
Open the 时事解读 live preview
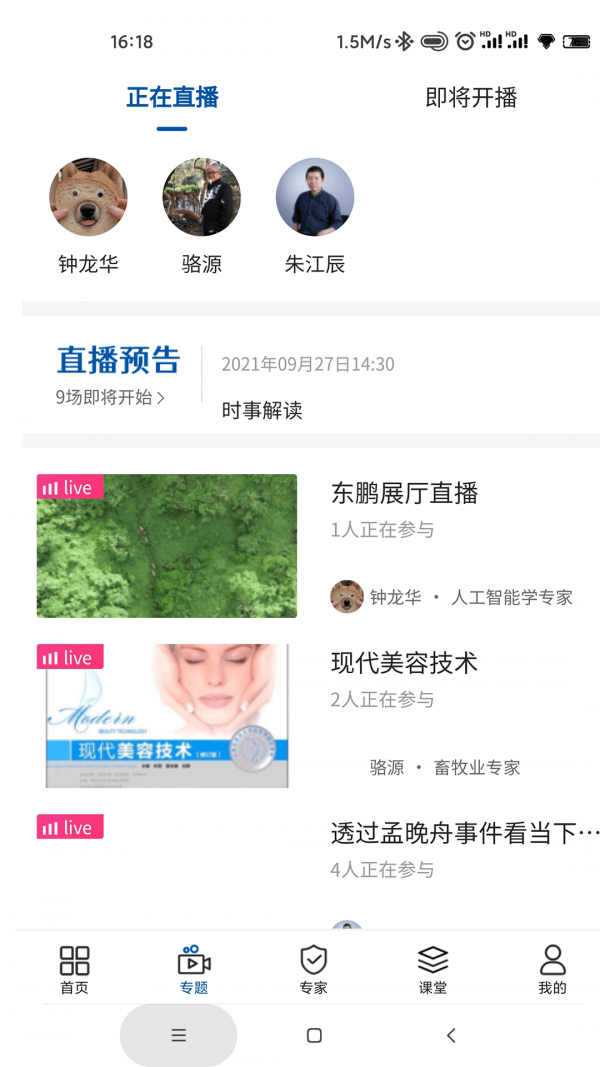coord(262,410)
